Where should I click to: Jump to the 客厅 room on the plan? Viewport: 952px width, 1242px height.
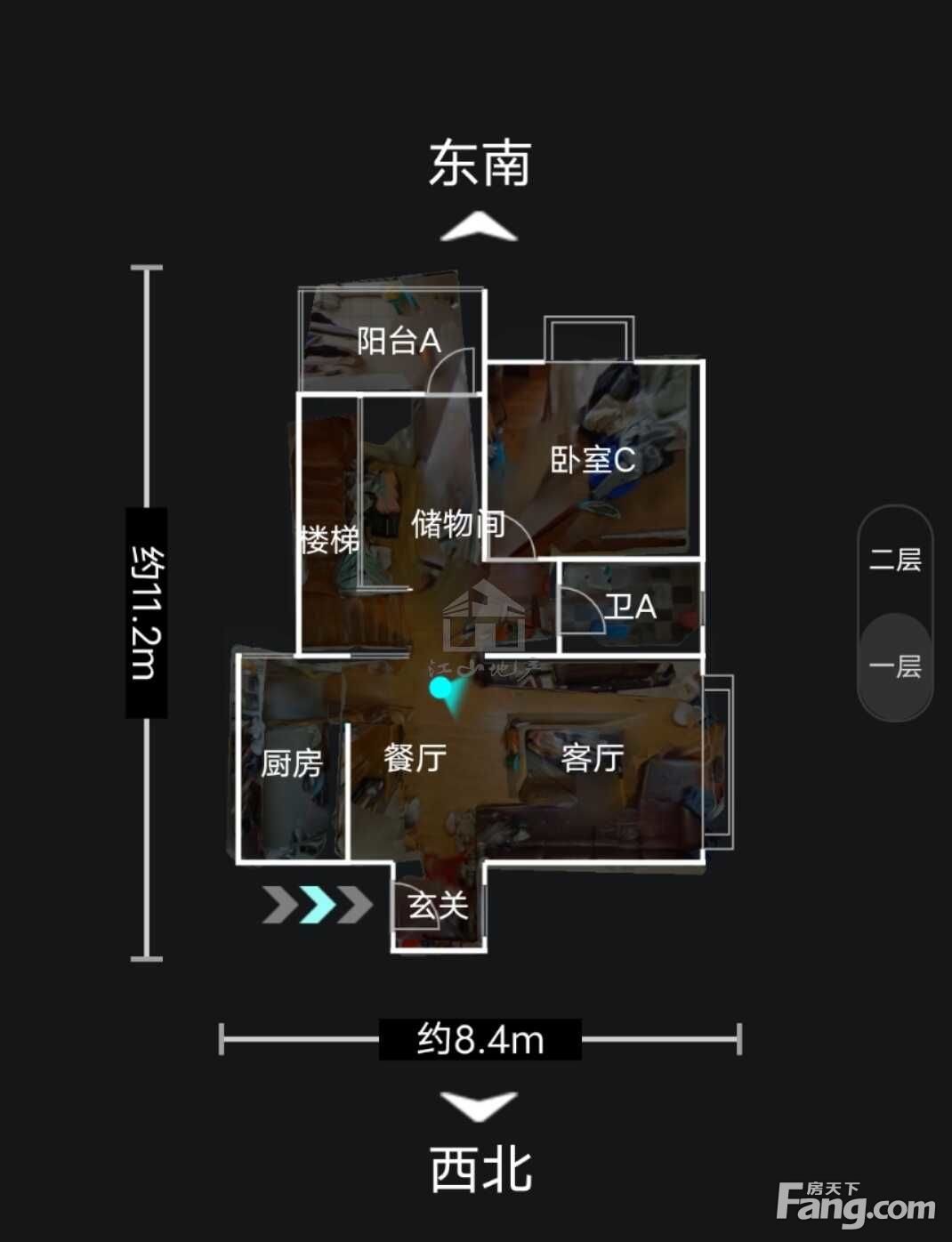(593, 758)
